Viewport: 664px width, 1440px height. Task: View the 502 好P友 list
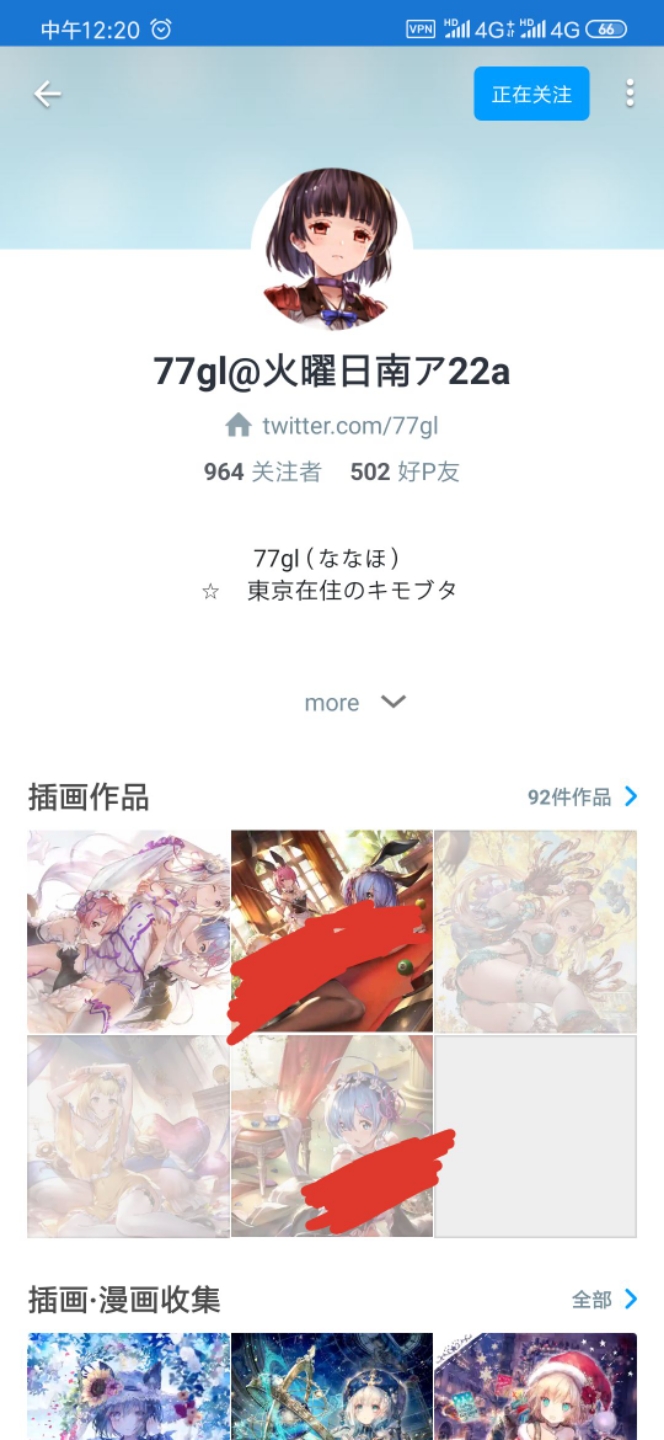pyautogui.click(x=405, y=472)
